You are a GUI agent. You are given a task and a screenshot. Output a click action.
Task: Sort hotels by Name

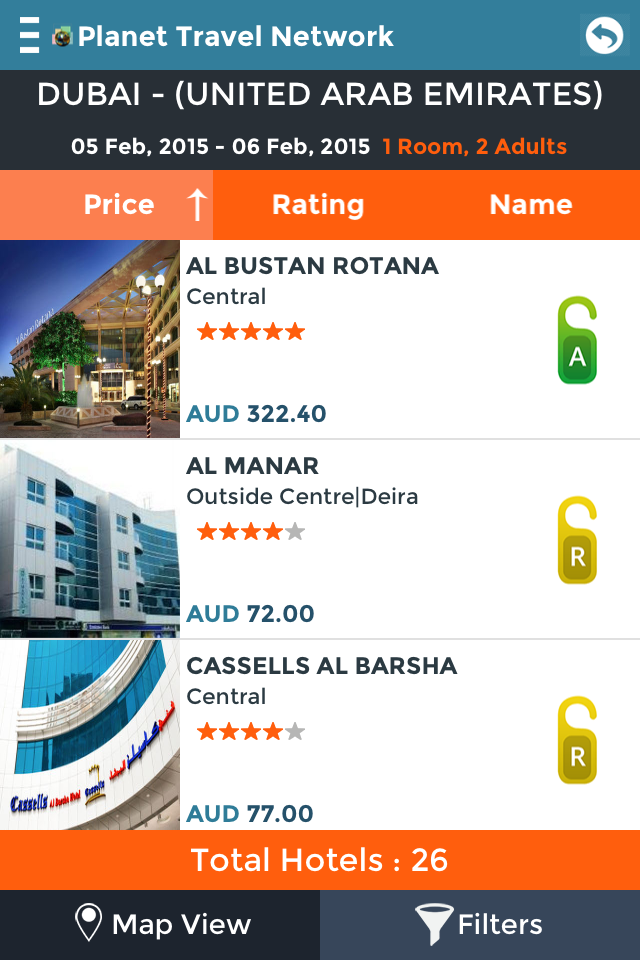[532, 204]
